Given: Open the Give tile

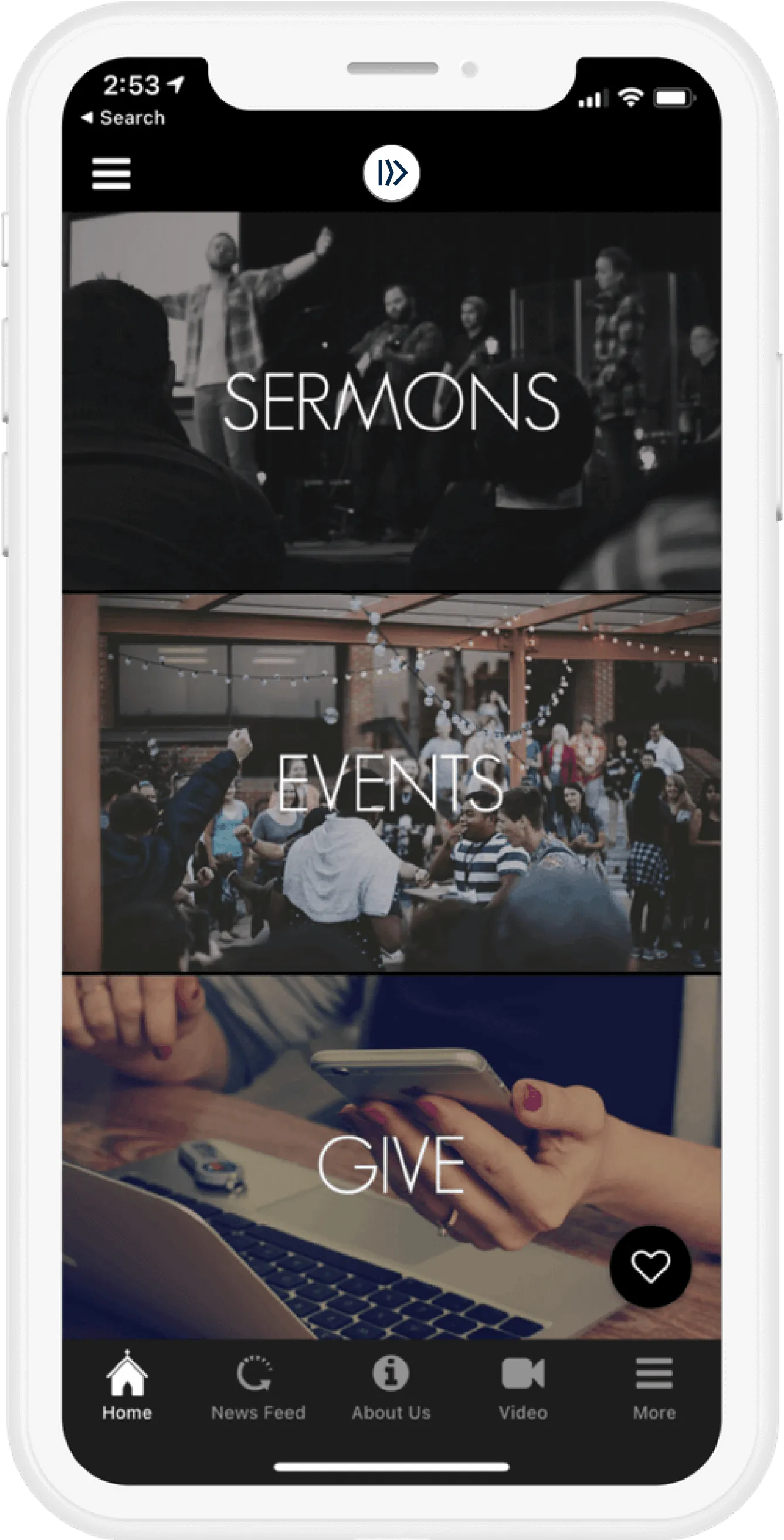Looking at the screenshot, I should click(x=391, y=1165).
